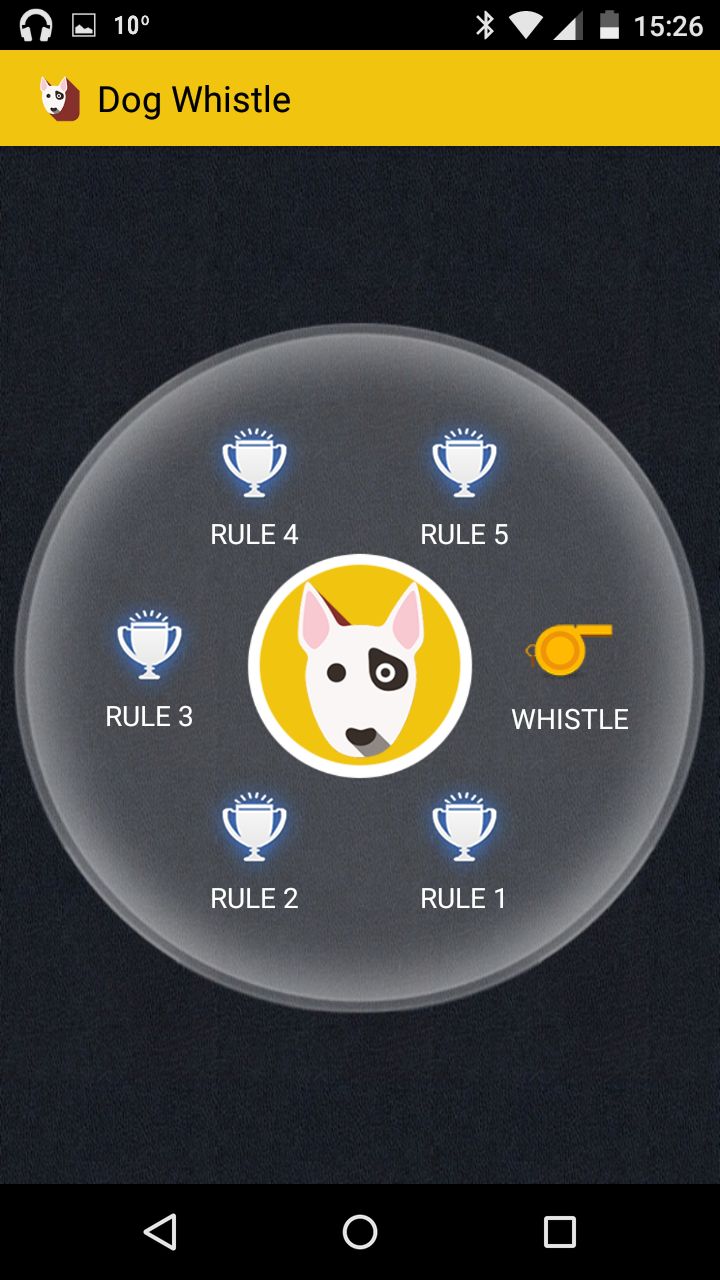Viewport: 720px width, 1280px height.
Task: Go back with the system back button
Action: coord(160,1232)
